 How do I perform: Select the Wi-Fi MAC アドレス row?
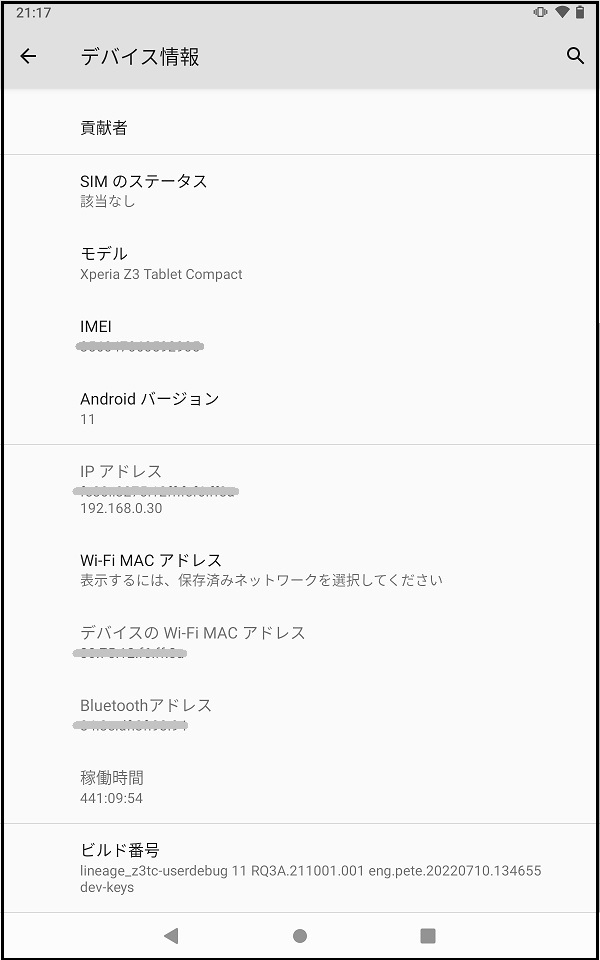point(300,569)
